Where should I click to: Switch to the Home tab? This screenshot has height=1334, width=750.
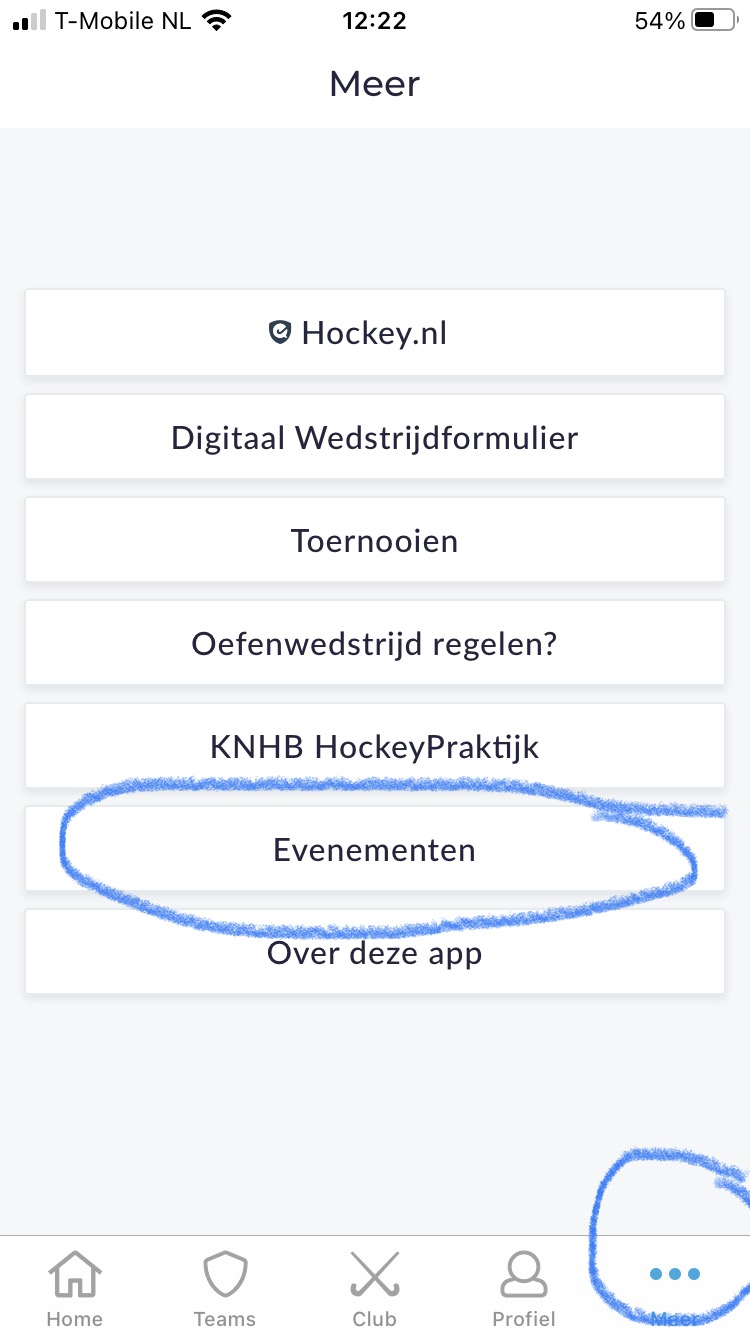coord(75,1288)
